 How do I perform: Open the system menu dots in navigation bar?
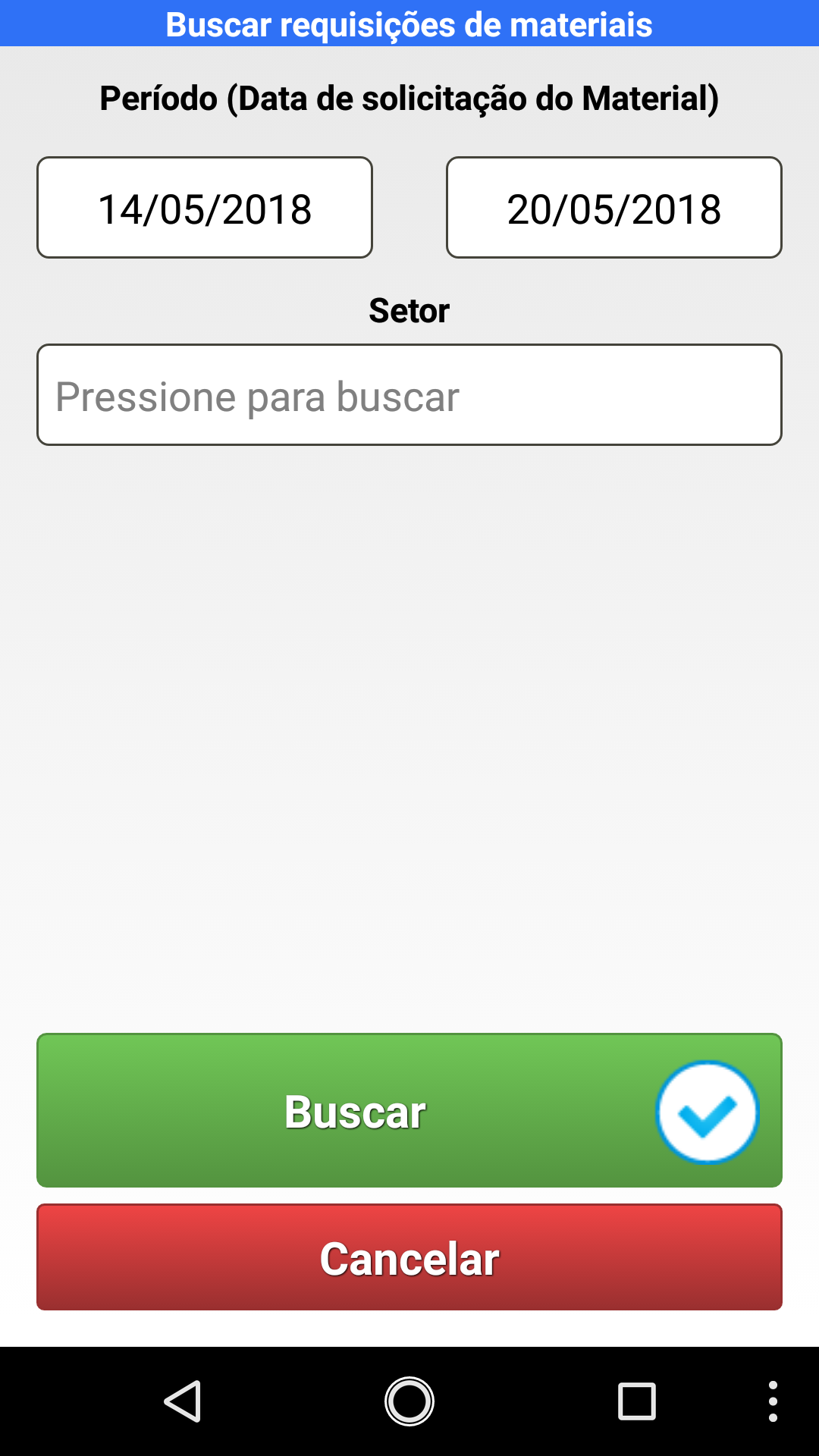(772, 1401)
